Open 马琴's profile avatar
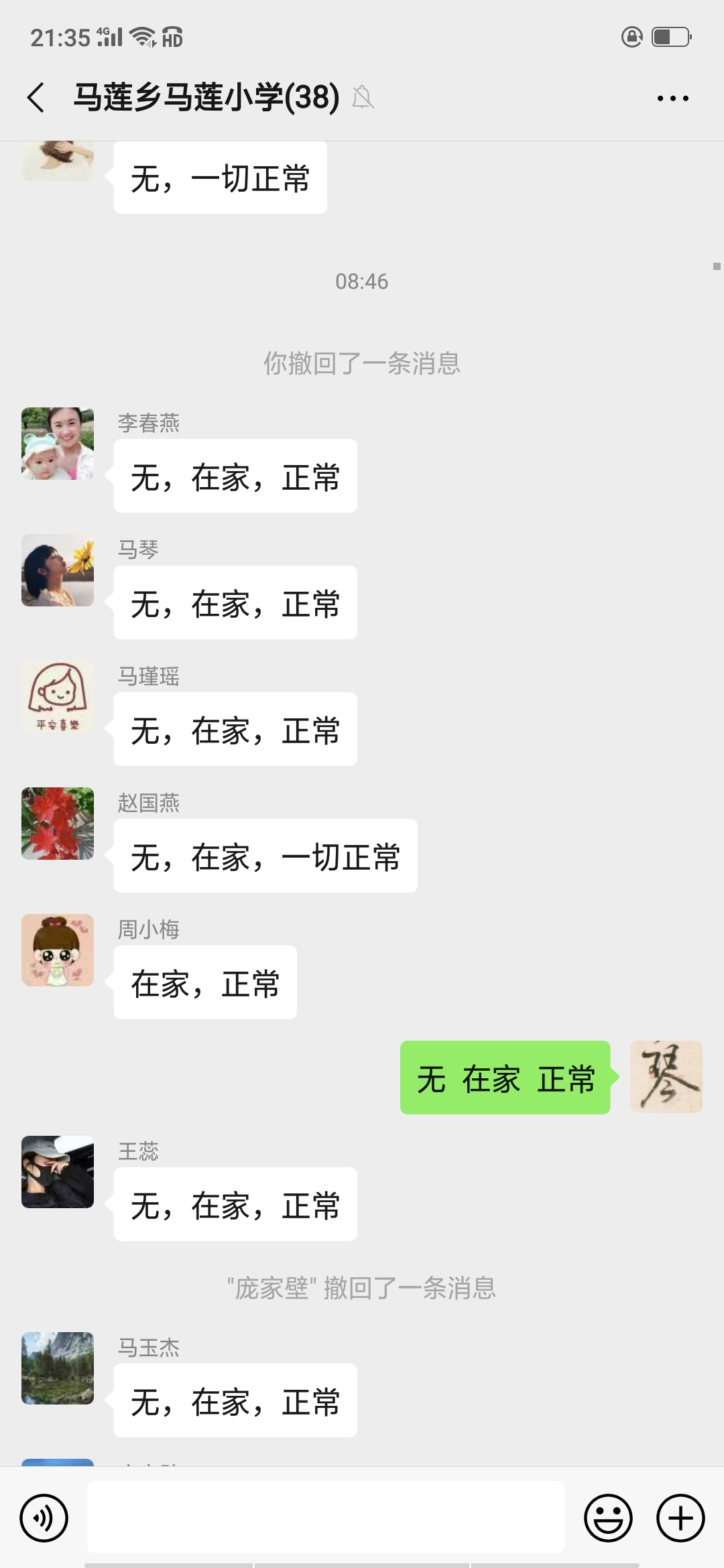Viewport: 724px width, 1568px height. click(58, 570)
